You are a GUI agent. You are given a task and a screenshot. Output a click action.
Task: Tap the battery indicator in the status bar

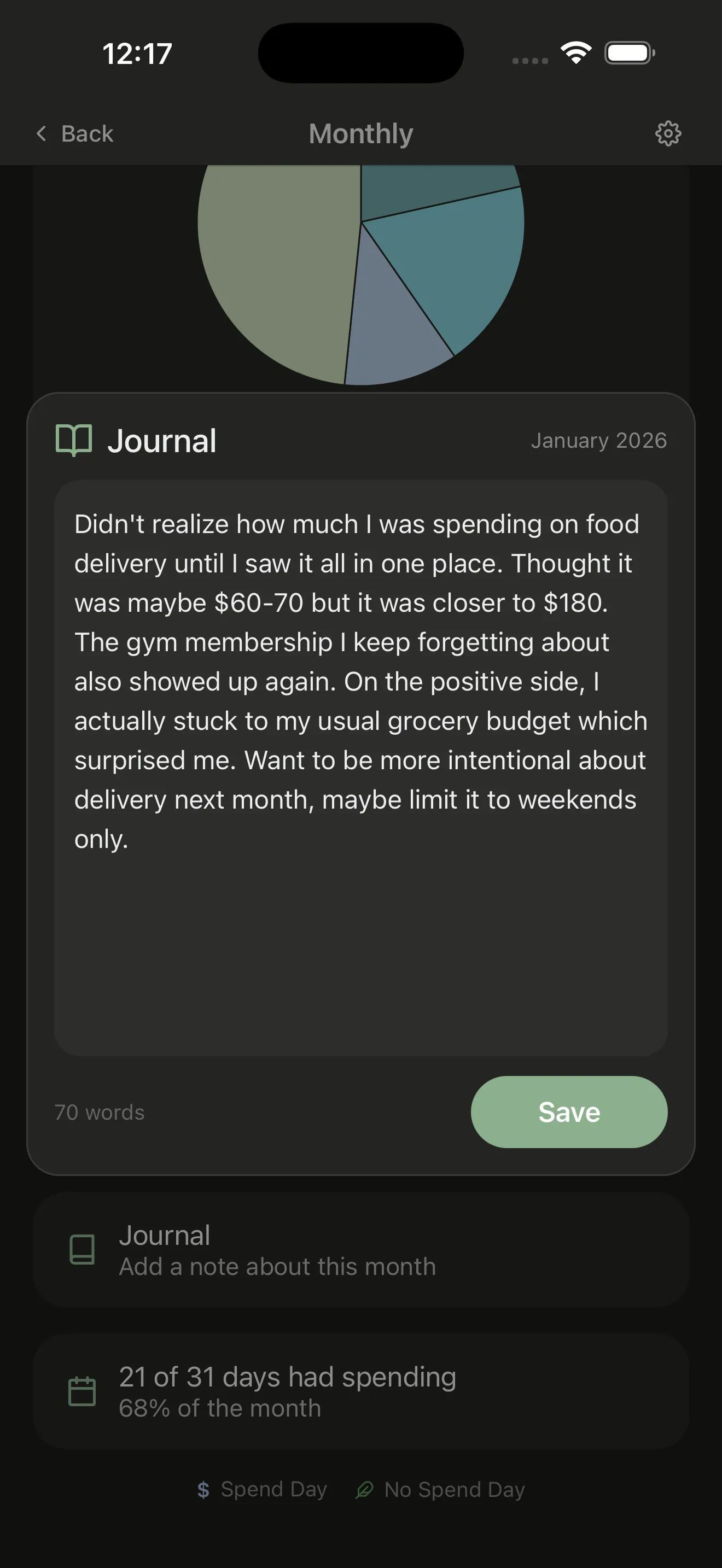(x=629, y=52)
